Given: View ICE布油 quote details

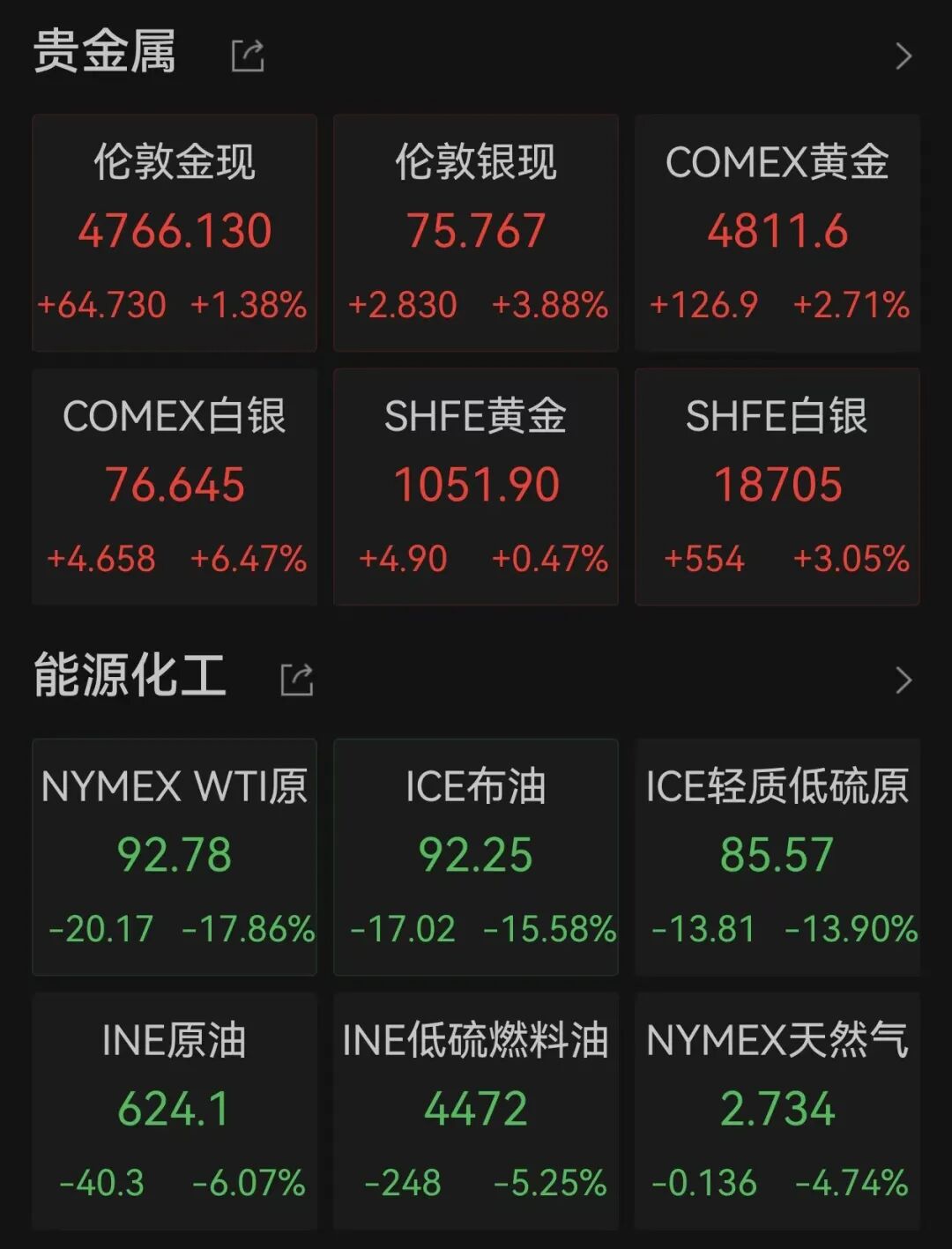Looking at the screenshot, I should coord(476,857).
